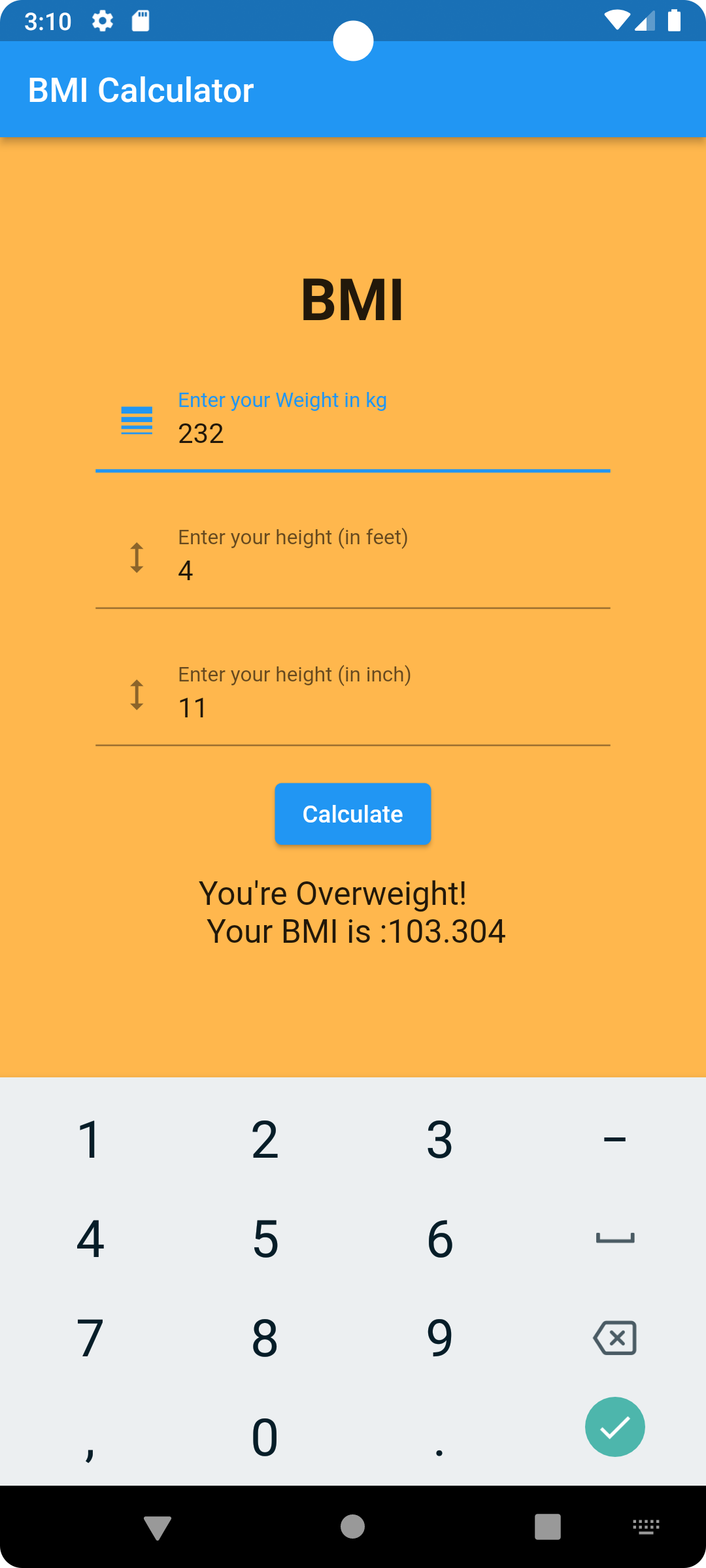Screen dimensions: 706x1568
Task: Tap the number 5 key
Action: click(265, 1238)
